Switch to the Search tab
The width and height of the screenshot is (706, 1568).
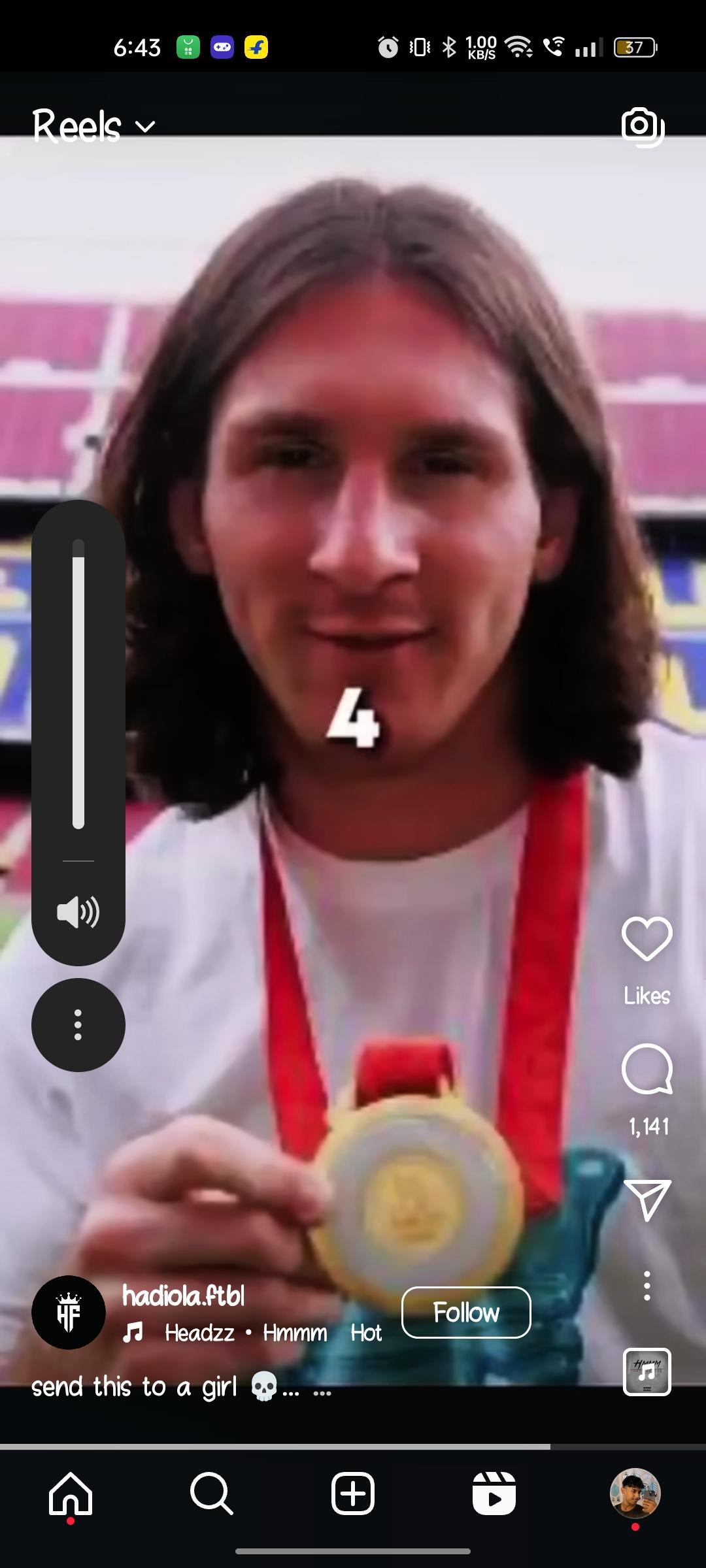[211, 1494]
